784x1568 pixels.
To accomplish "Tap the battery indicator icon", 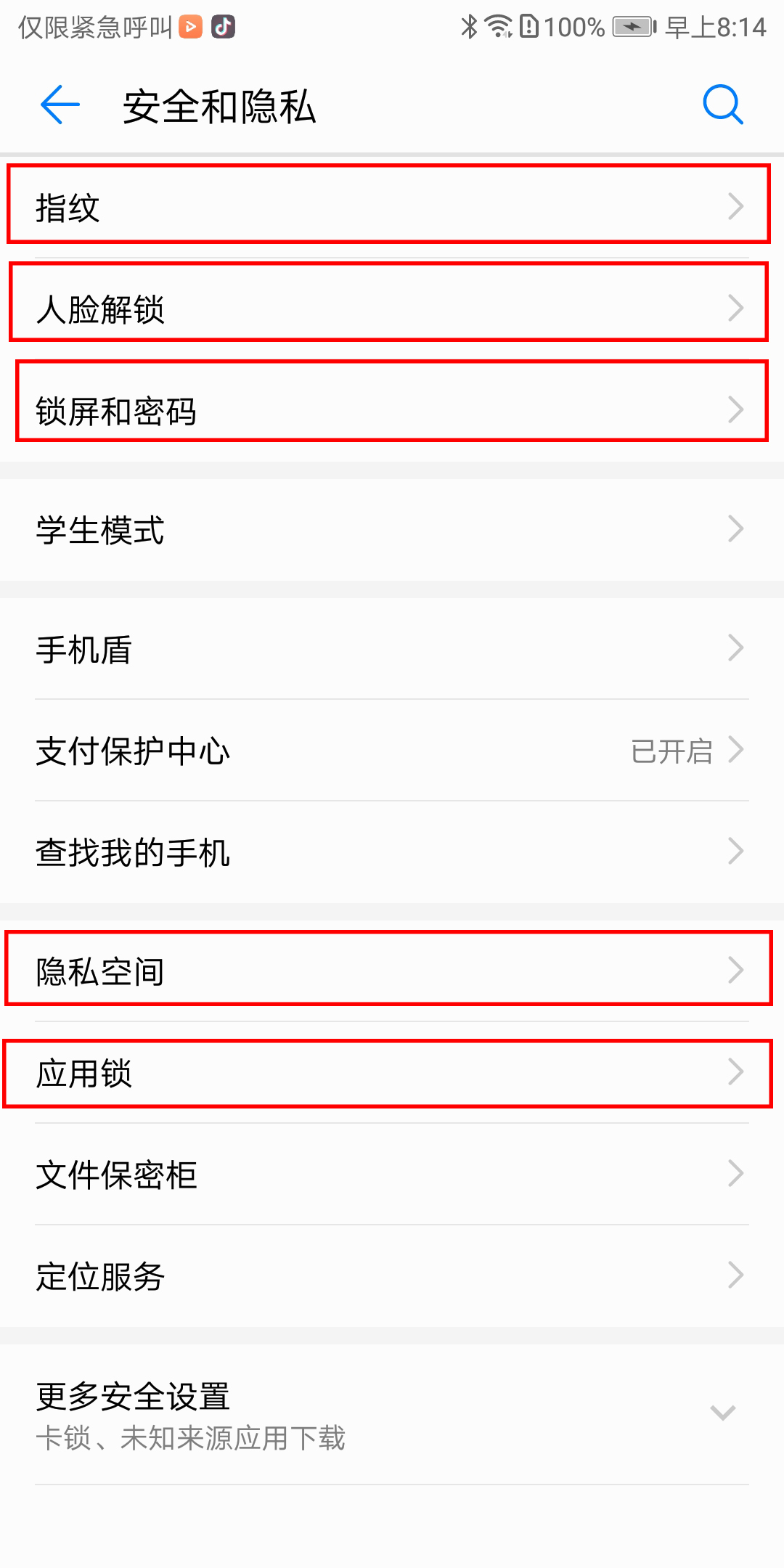I will pyautogui.click(x=630, y=26).
